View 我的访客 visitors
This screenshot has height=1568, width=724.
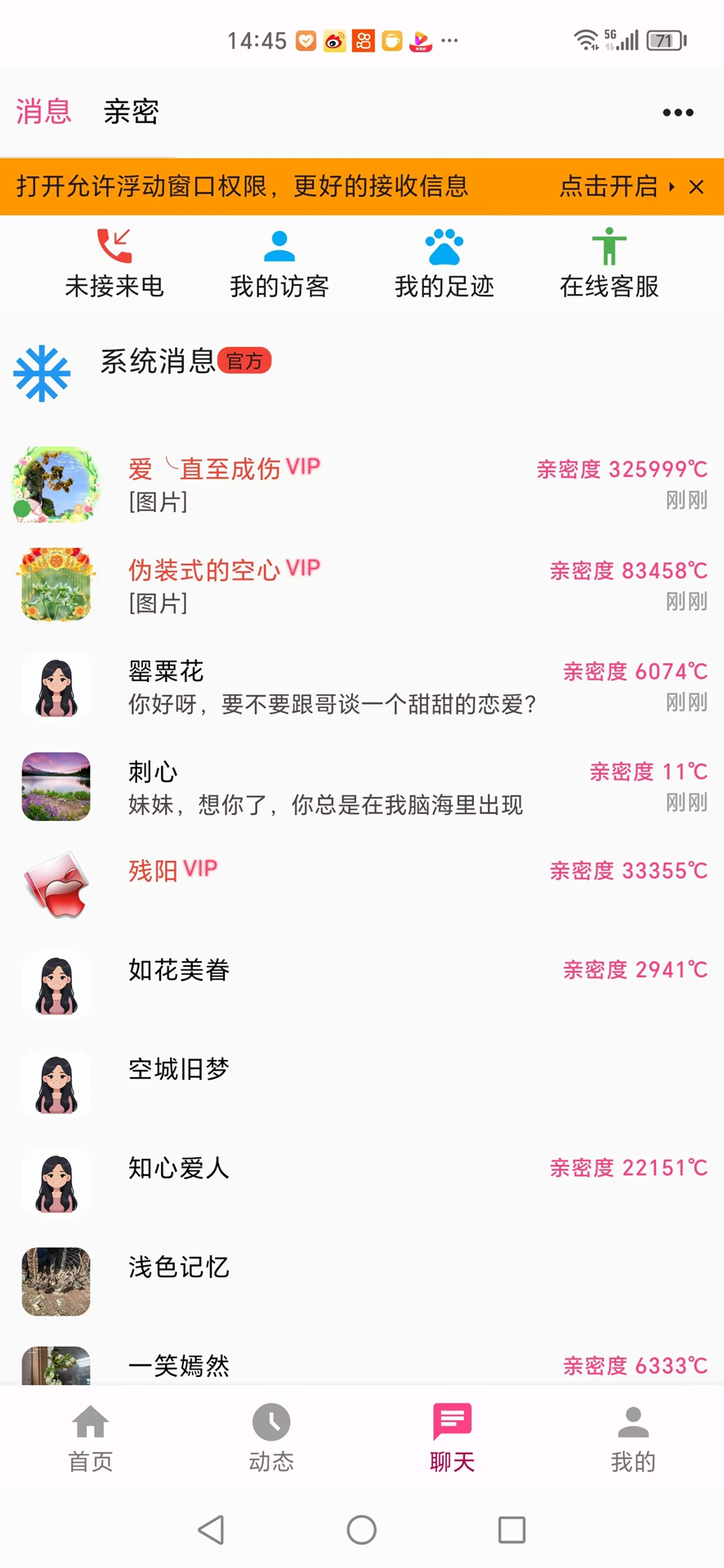(x=279, y=264)
